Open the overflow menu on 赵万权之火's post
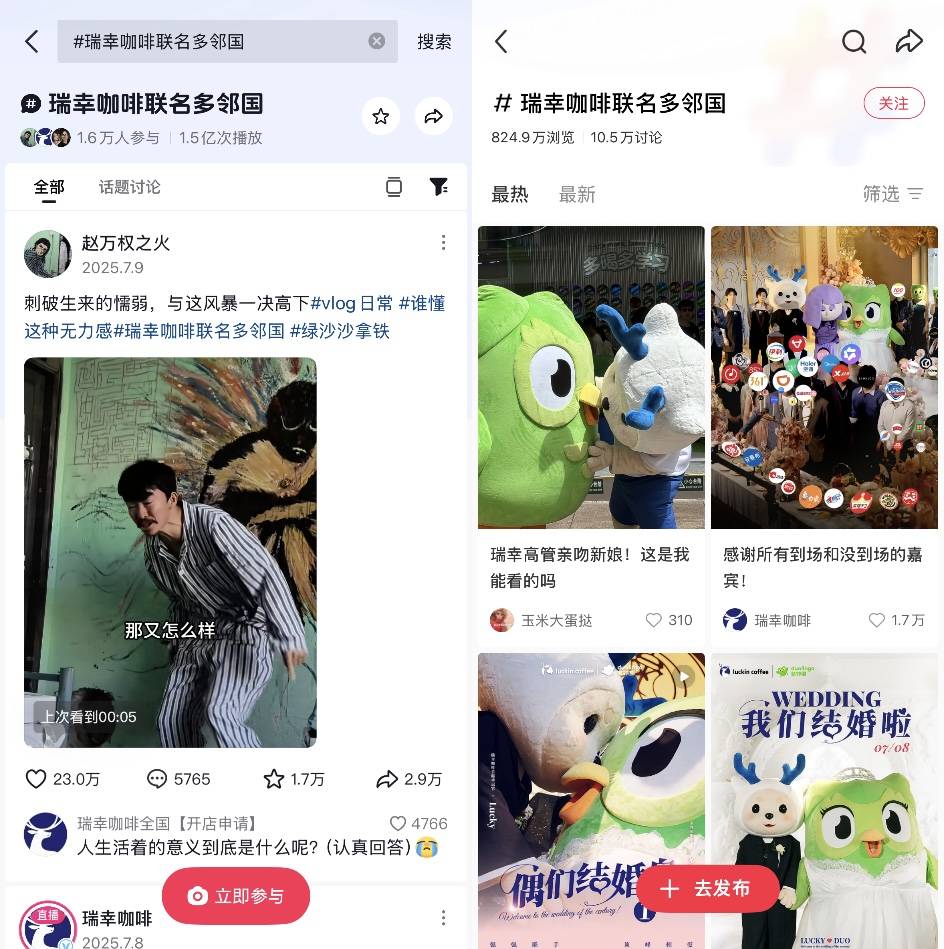 coord(443,243)
